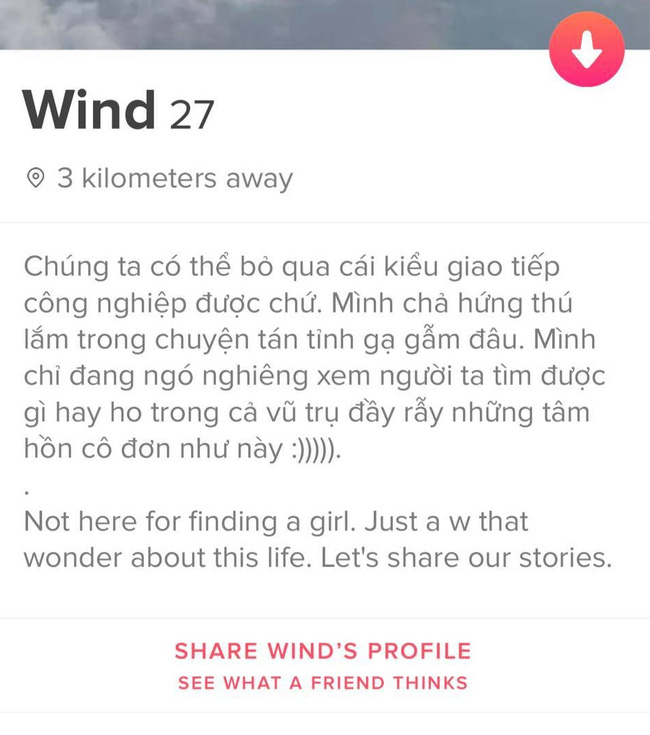Collapse profile with the down arrow button
The image size is (650, 735).
(x=586, y=51)
